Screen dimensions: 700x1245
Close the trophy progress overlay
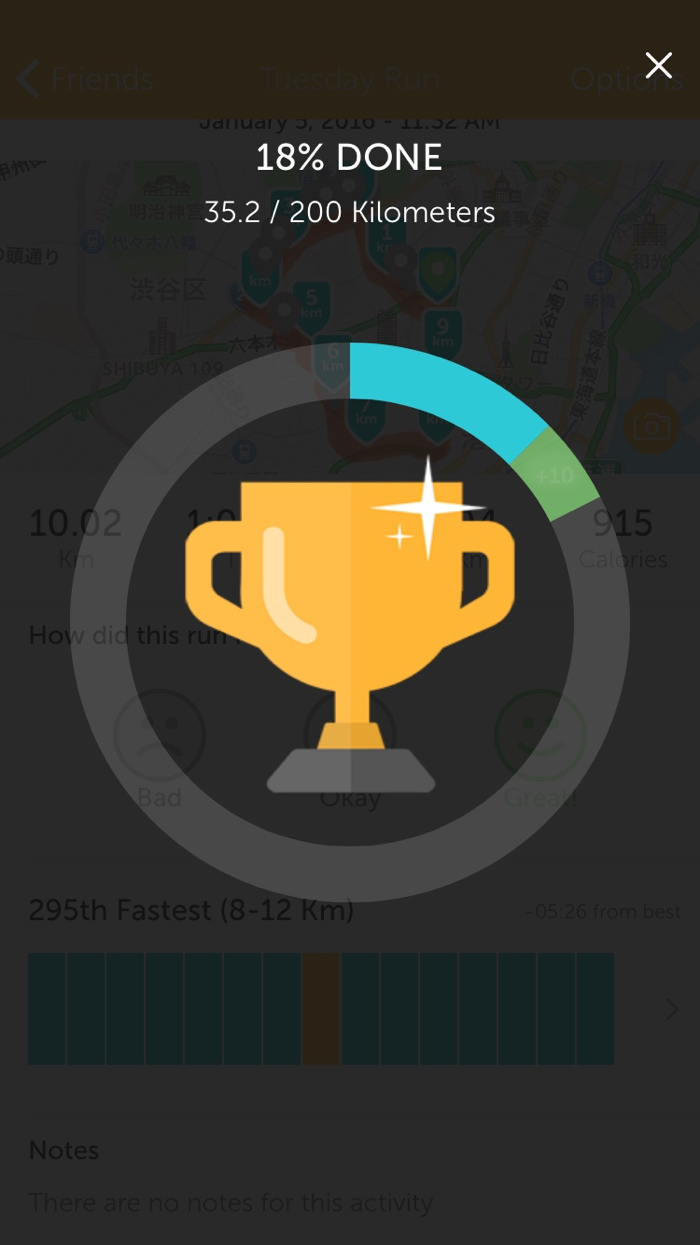click(x=658, y=66)
